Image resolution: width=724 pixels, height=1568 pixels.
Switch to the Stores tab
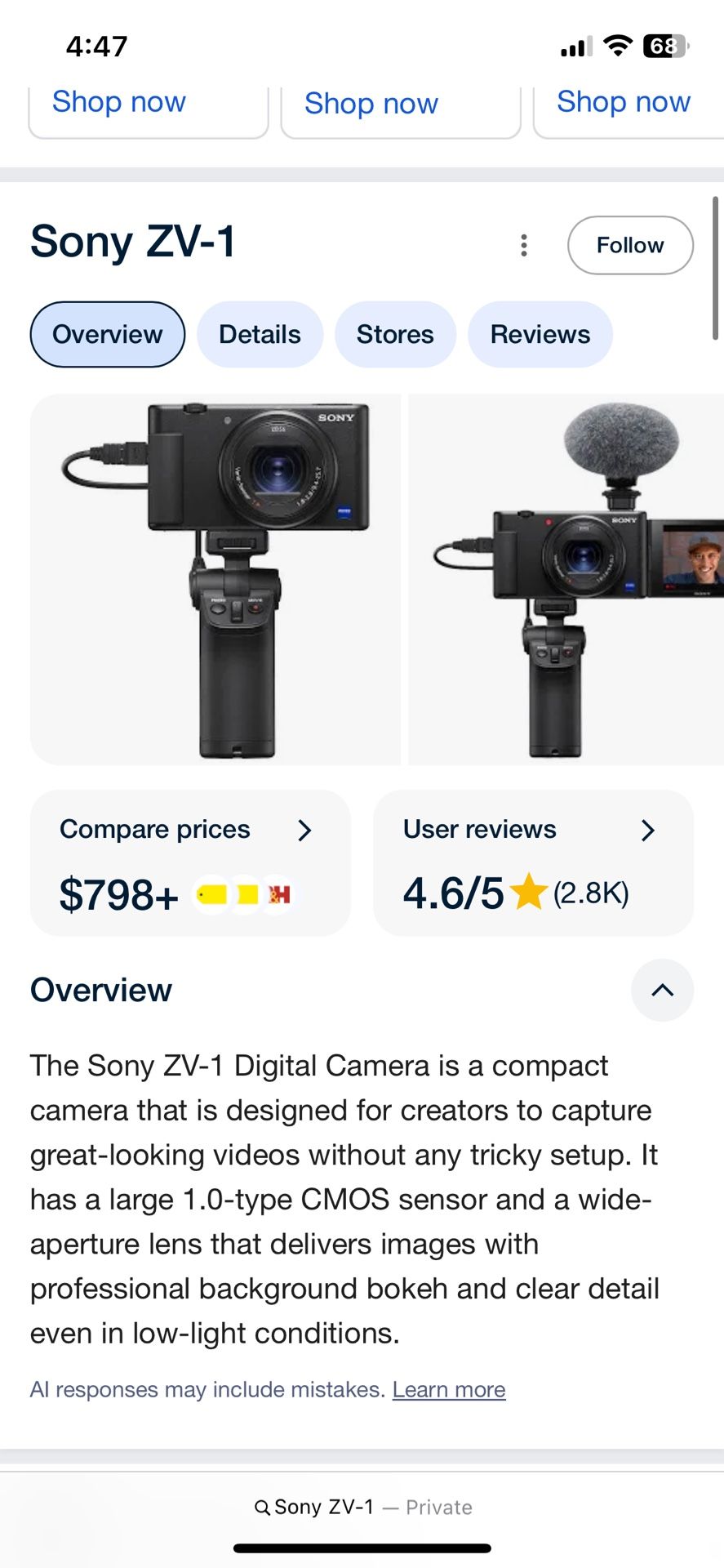395,334
